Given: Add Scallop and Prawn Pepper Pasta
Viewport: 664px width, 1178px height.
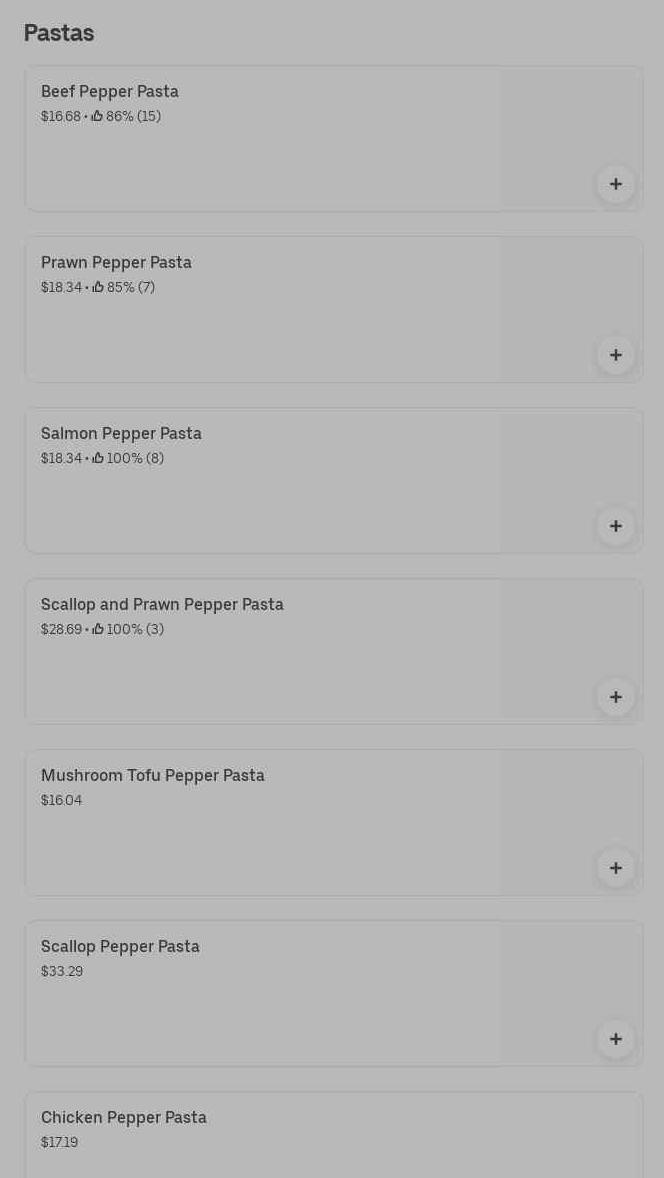Looking at the screenshot, I should coord(616,697).
